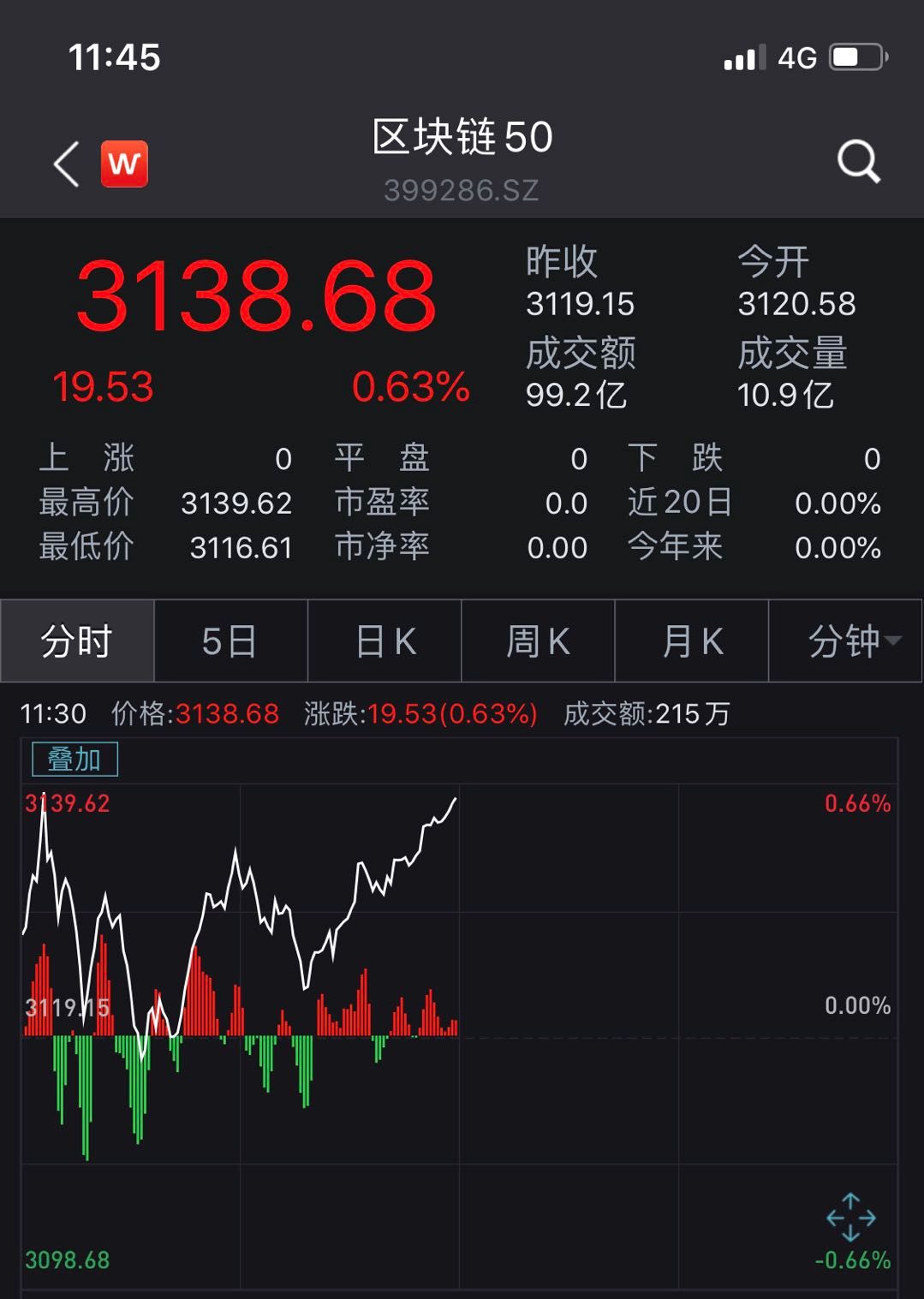Open minute chart options via the triangle
This screenshot has height=1299, width=924.
892,643
